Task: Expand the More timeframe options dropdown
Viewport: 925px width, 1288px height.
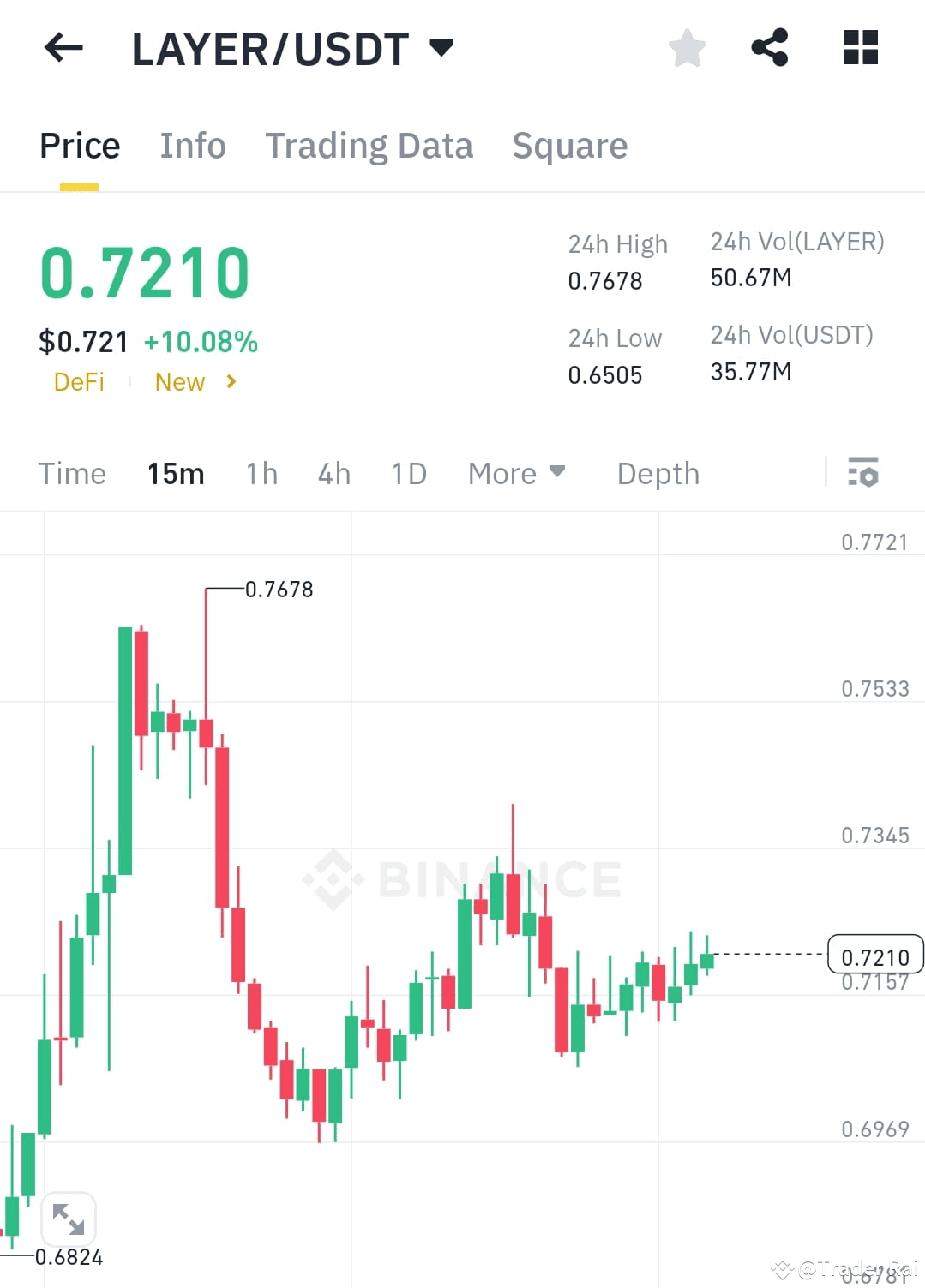Action: (516, 473)
